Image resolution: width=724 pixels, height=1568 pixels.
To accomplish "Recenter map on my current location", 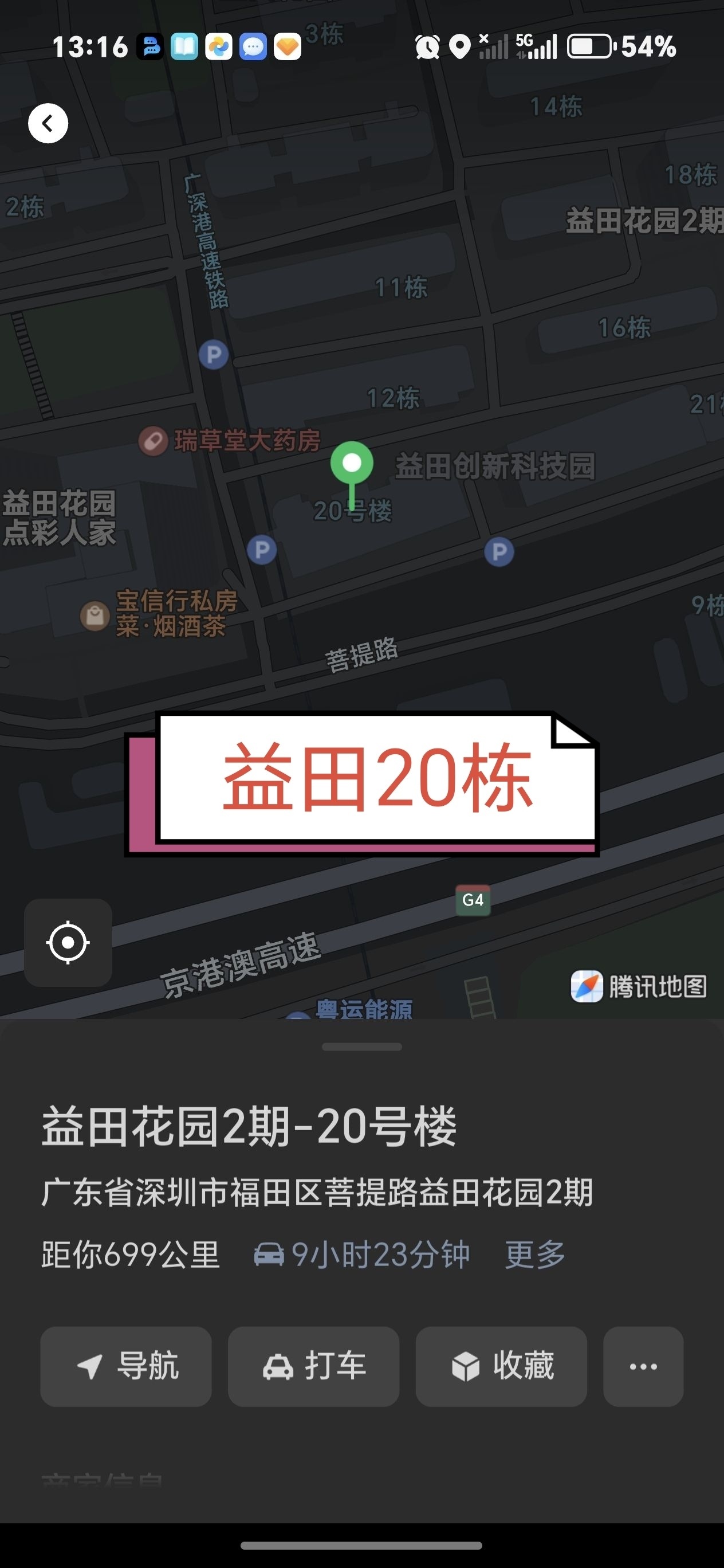I will click(x=68, y=942).
